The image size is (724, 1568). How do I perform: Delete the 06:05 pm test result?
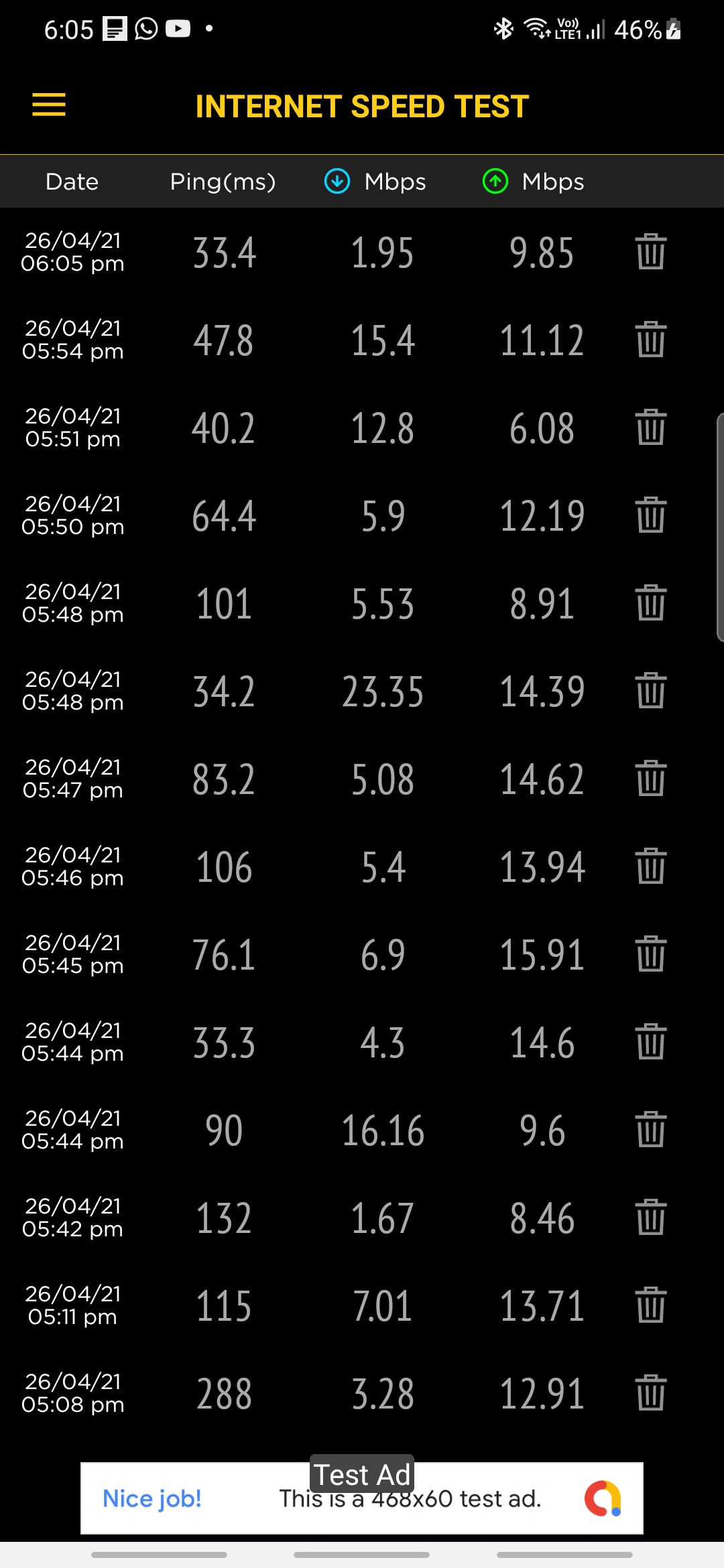(x=651, y=252)
